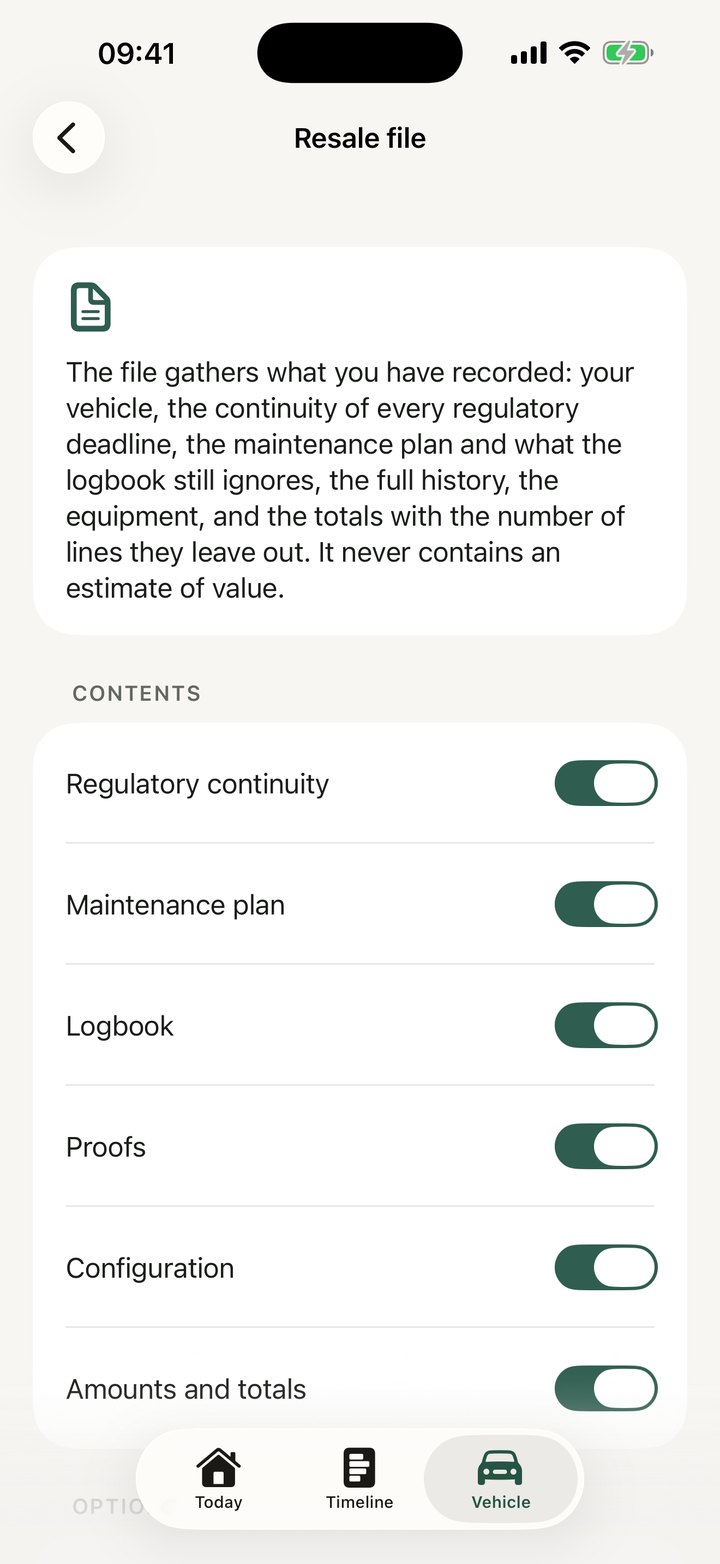
Task: Disable Maintenance plan in the file
Action: click(606, 904)
